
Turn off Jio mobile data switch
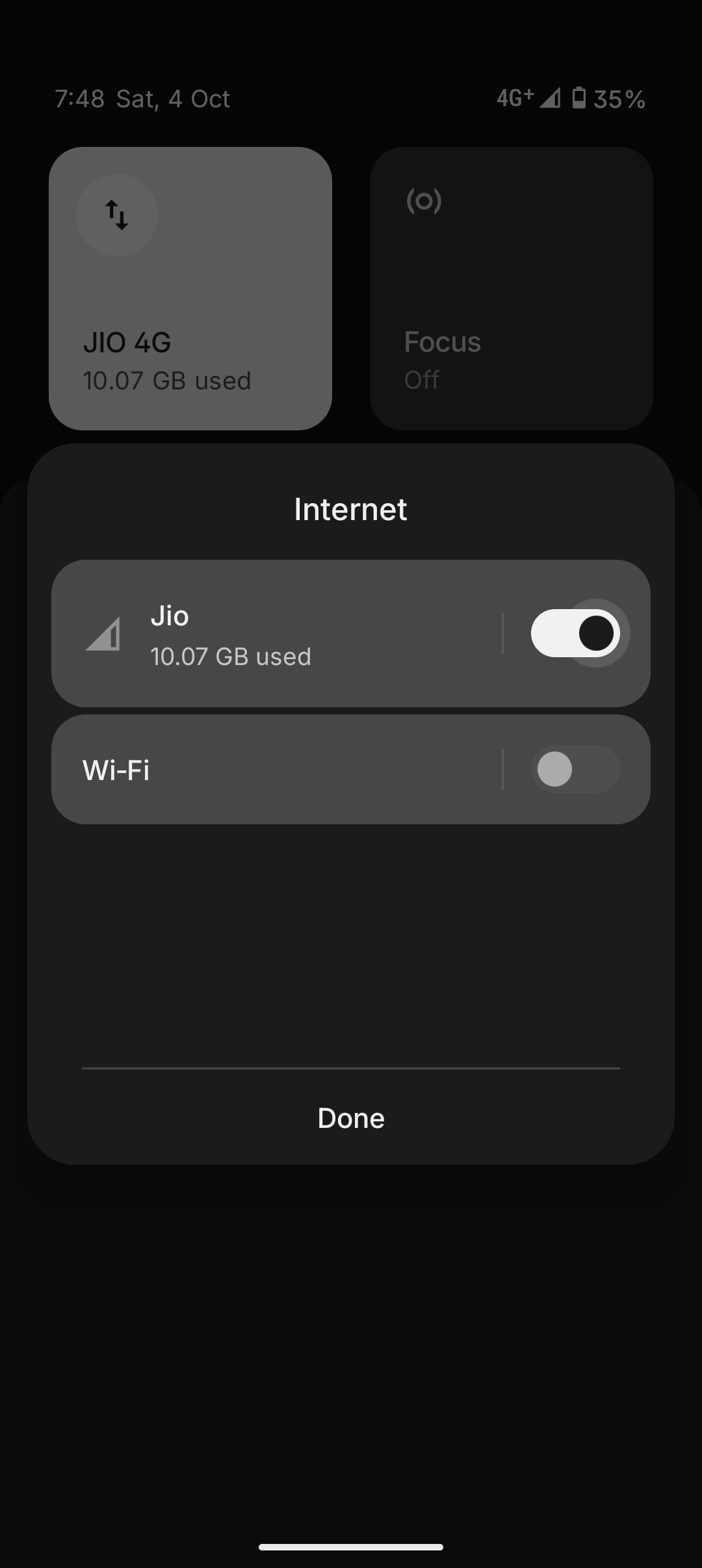(575, 633)
